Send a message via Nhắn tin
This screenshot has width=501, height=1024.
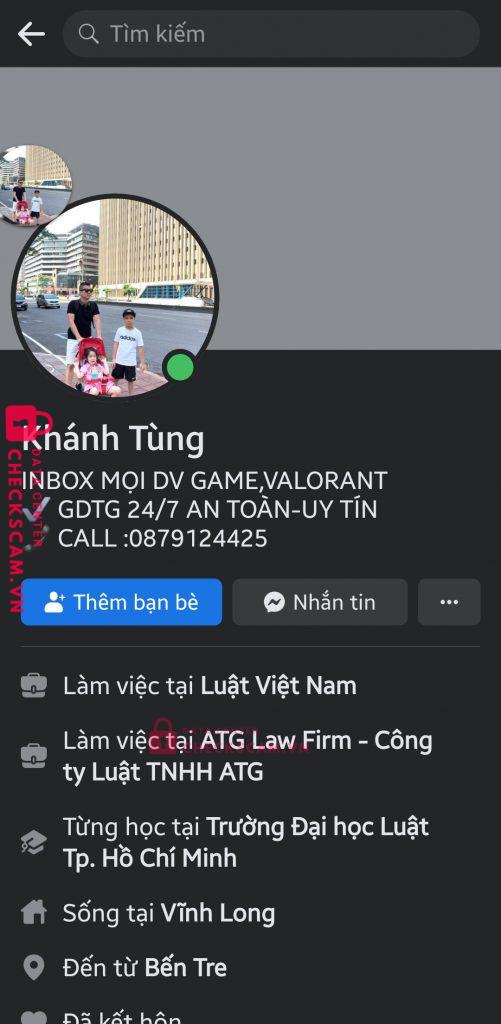[320, 602]
